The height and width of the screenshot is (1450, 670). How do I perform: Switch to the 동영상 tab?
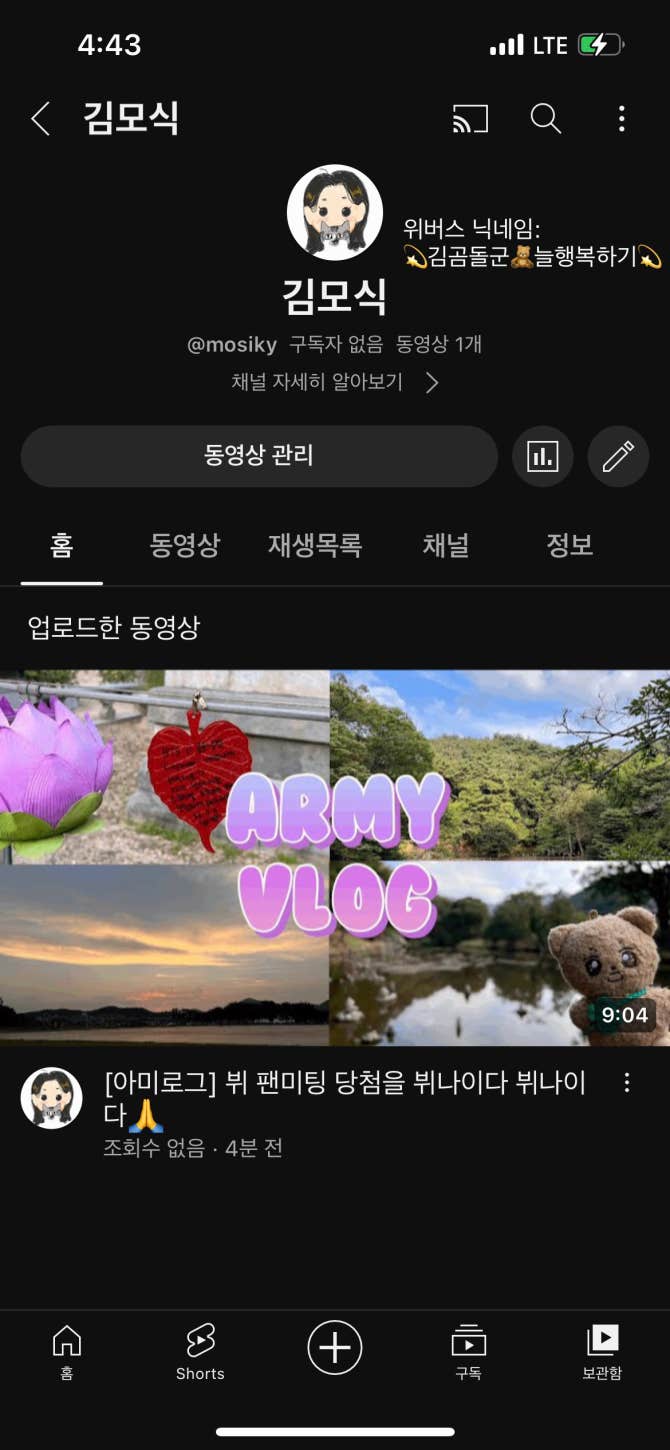point(184,546)
